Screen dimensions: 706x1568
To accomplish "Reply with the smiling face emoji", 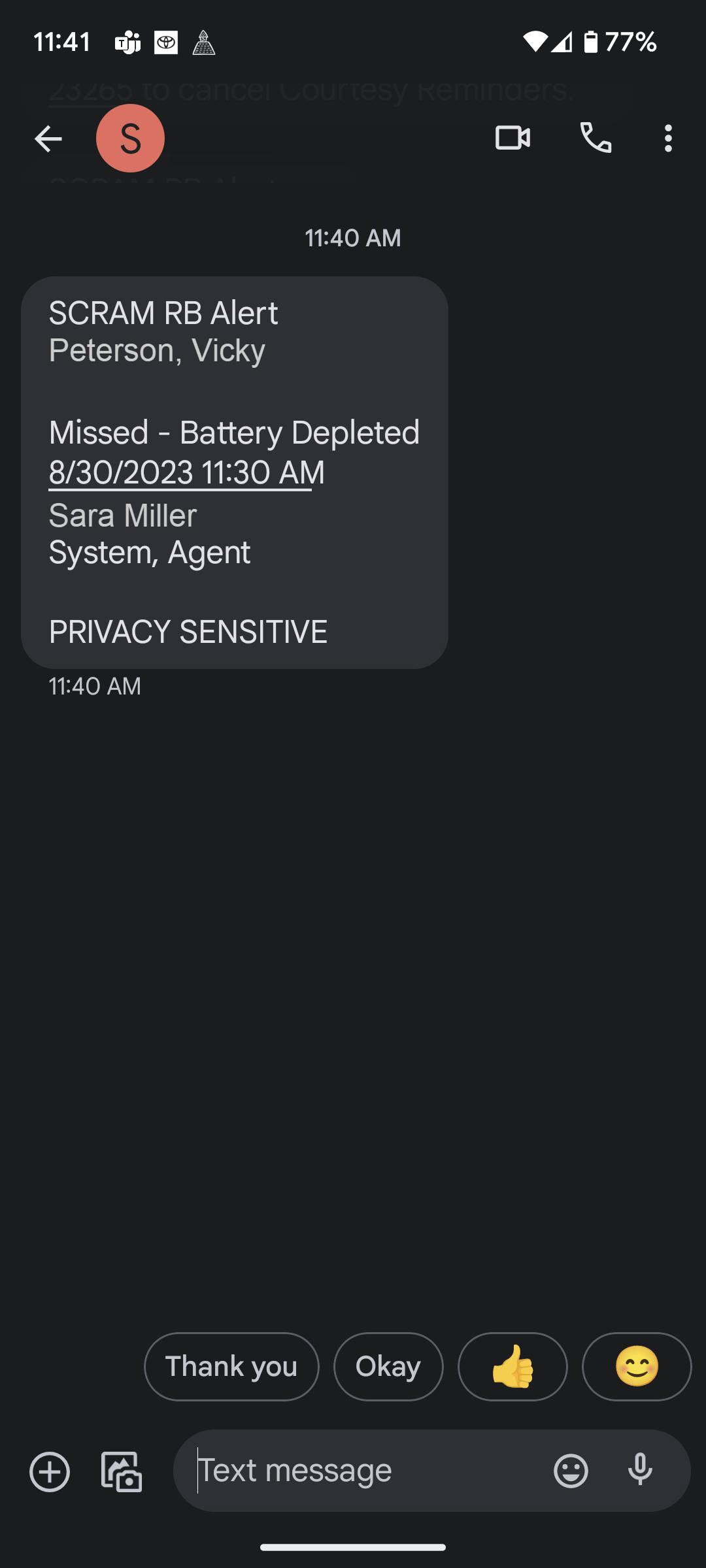I will (637, 1366).
